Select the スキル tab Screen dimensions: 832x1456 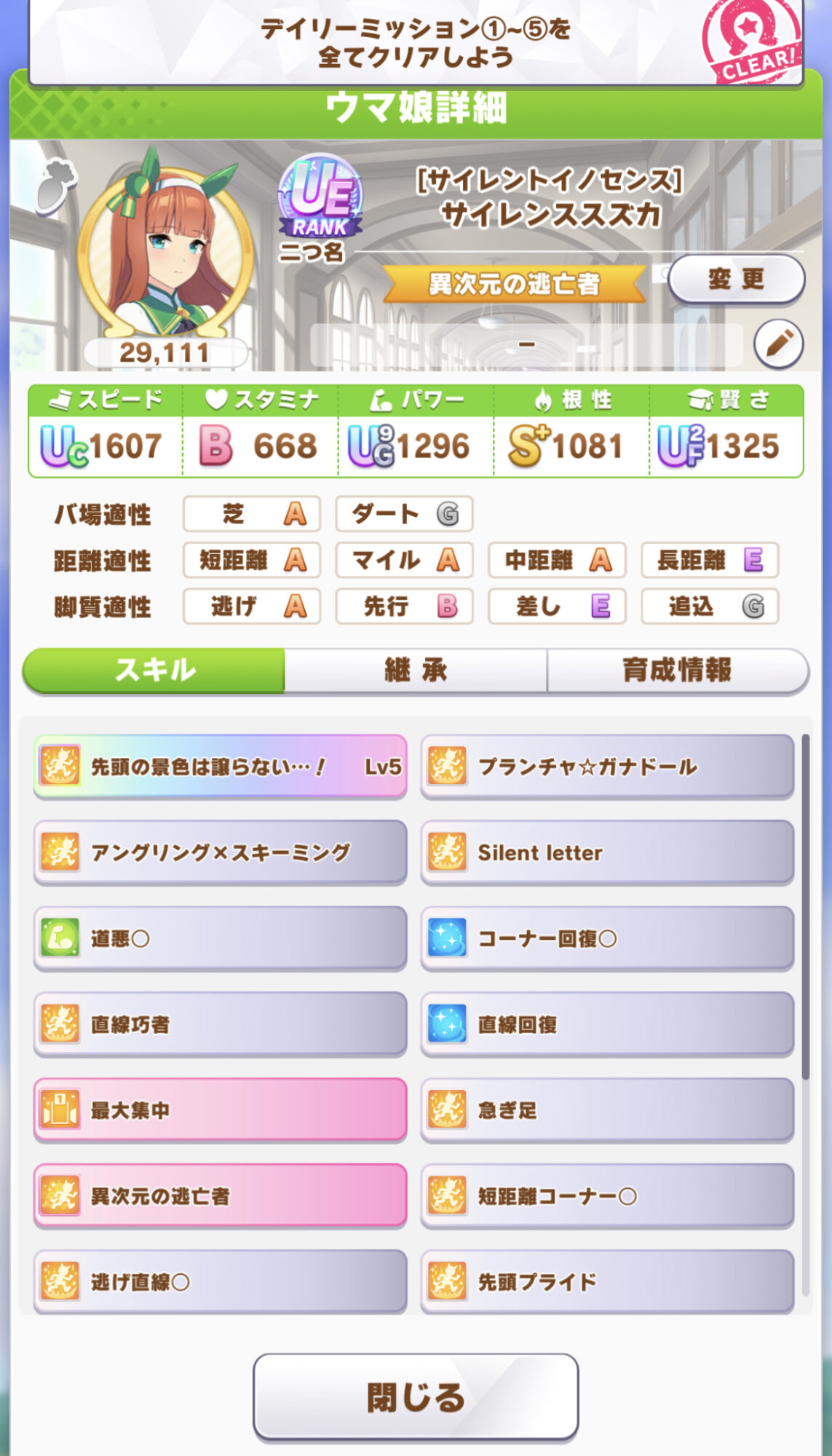click(154, 670)
